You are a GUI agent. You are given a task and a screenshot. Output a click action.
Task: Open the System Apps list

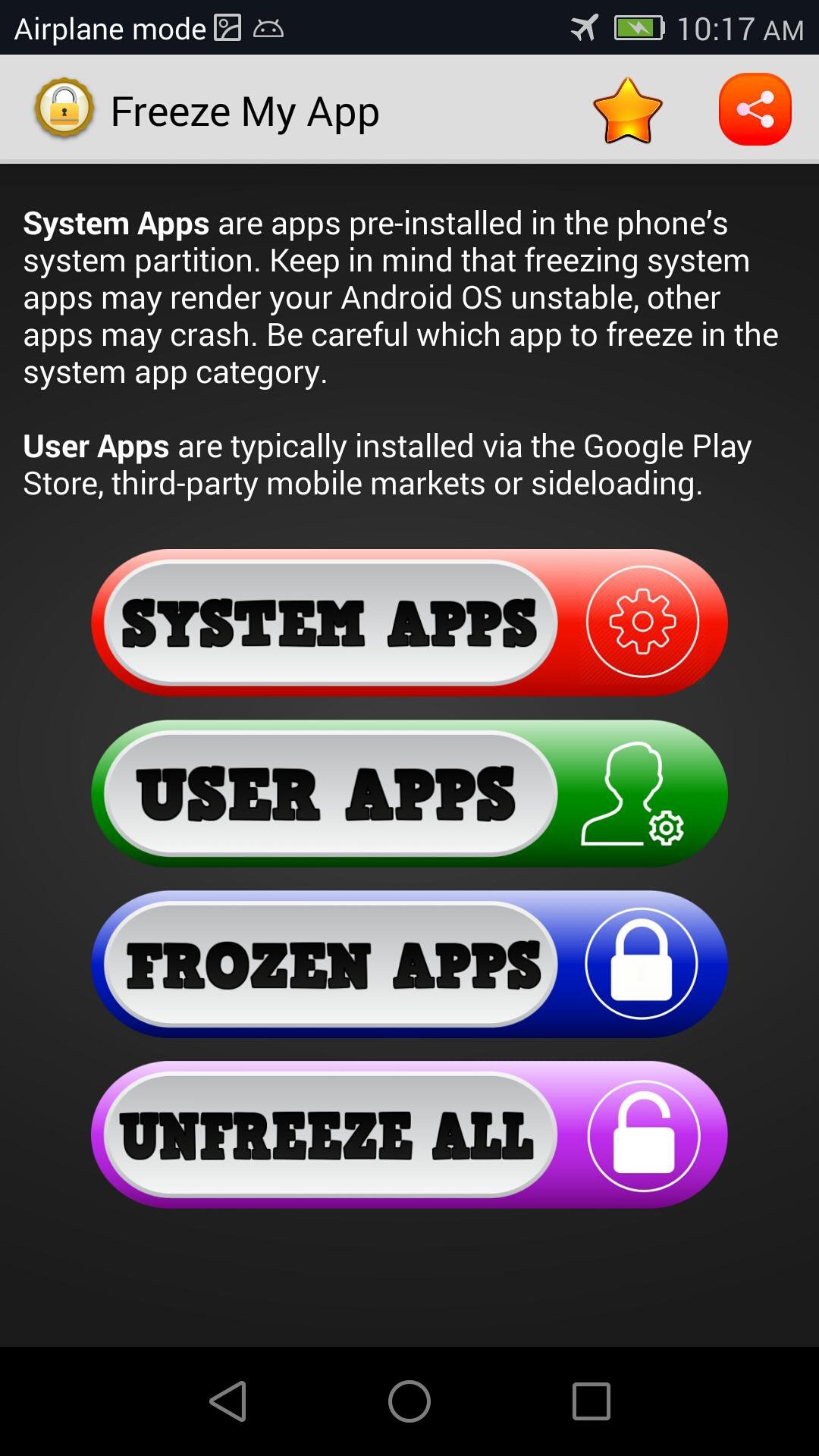click(x=409, y=622)
